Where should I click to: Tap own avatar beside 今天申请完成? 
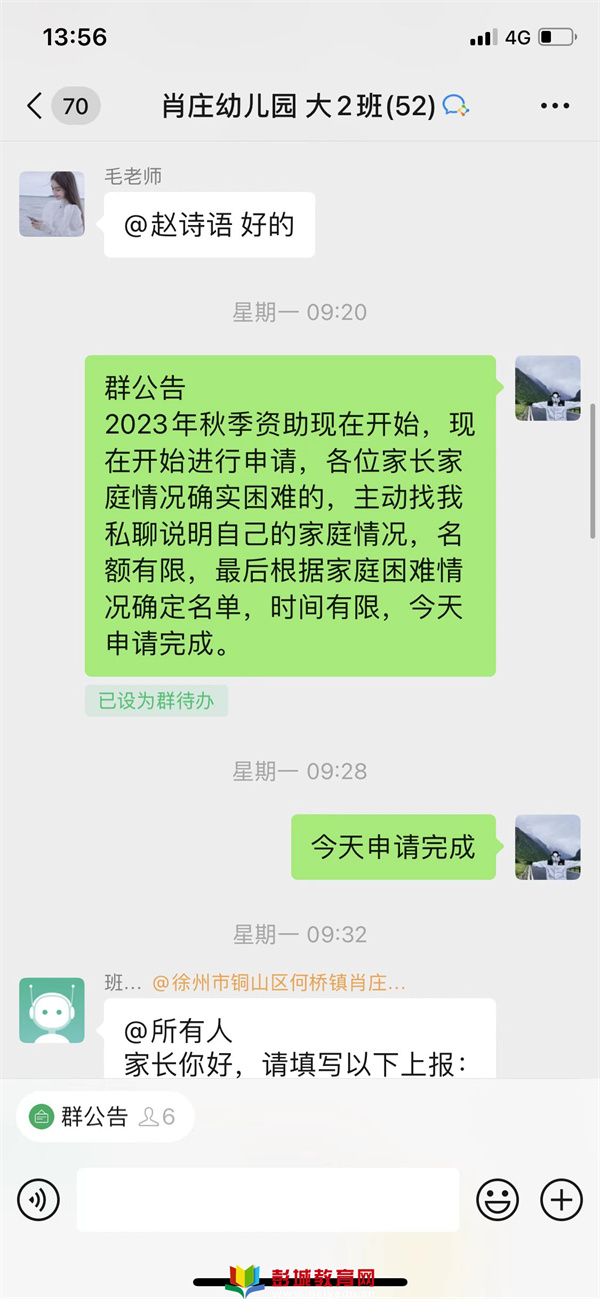coord(547,847)
